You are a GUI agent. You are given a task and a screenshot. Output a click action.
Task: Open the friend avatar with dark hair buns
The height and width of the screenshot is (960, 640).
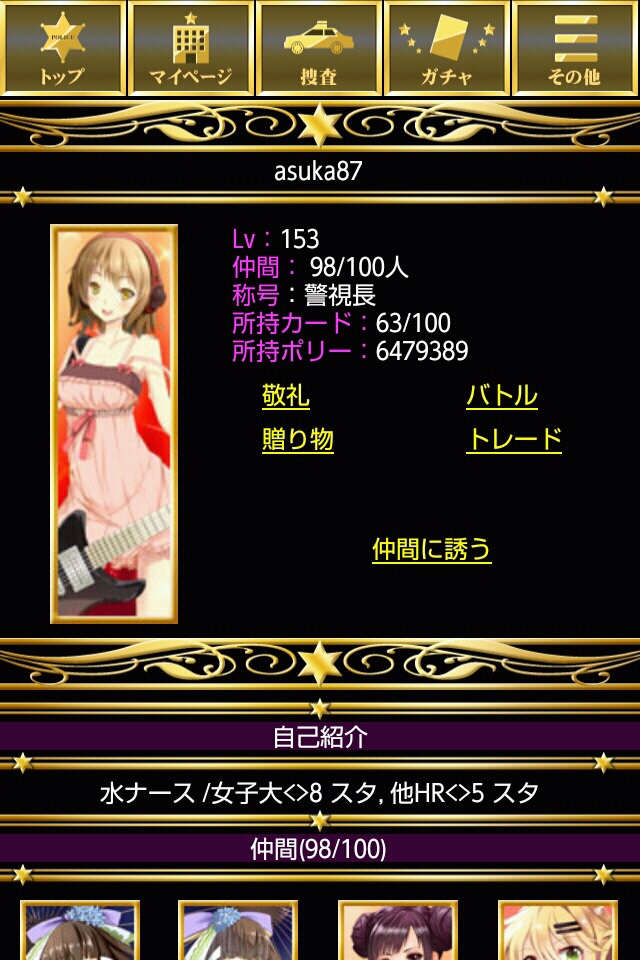(398, 932)
